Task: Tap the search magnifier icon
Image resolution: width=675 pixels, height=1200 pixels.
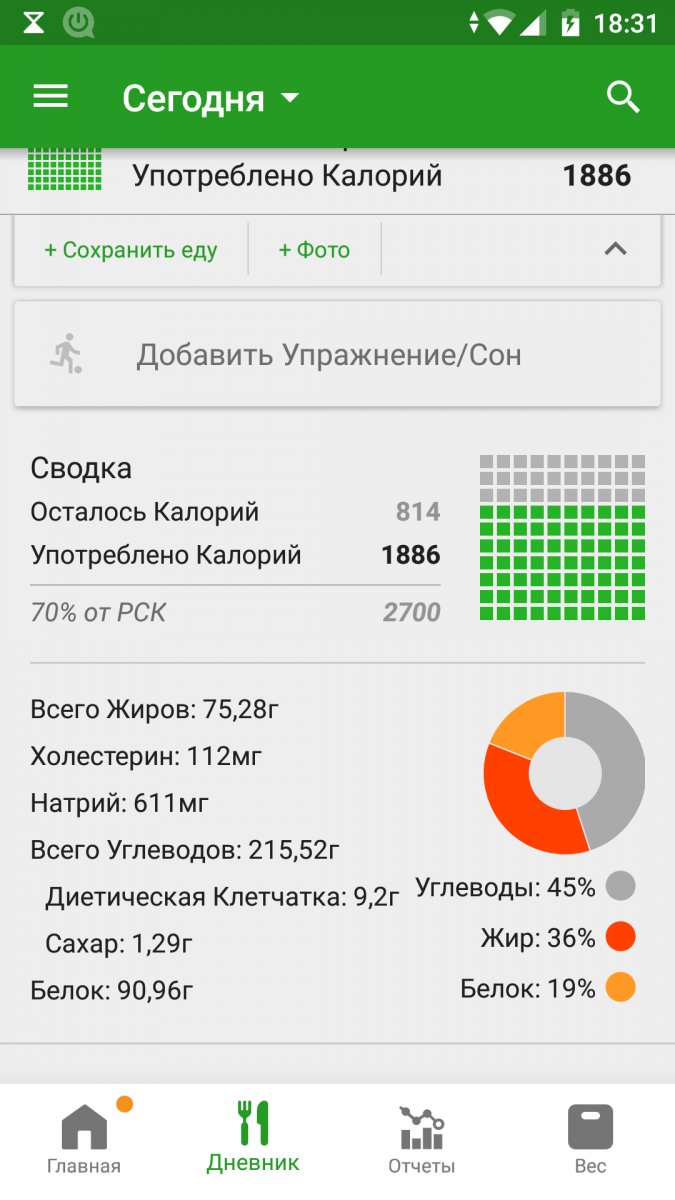Action: [623, 97]
